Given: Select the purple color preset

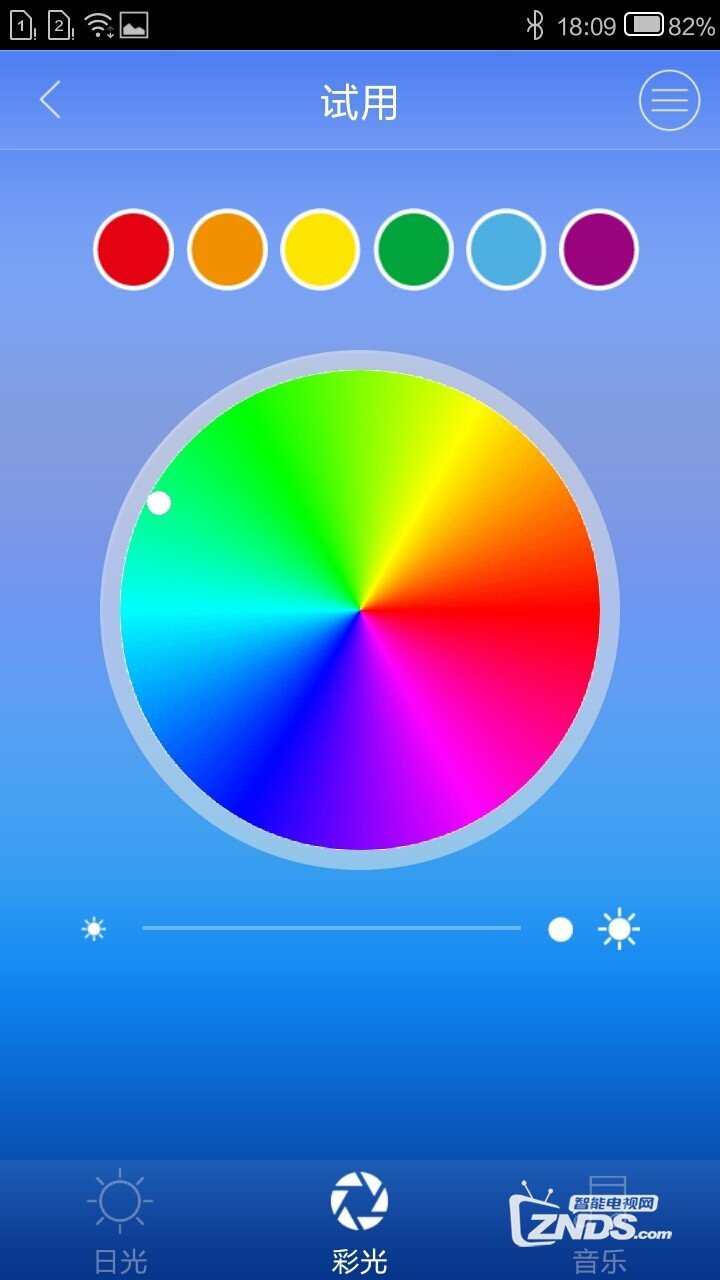Looking at the screenshot, I should 599,249.
